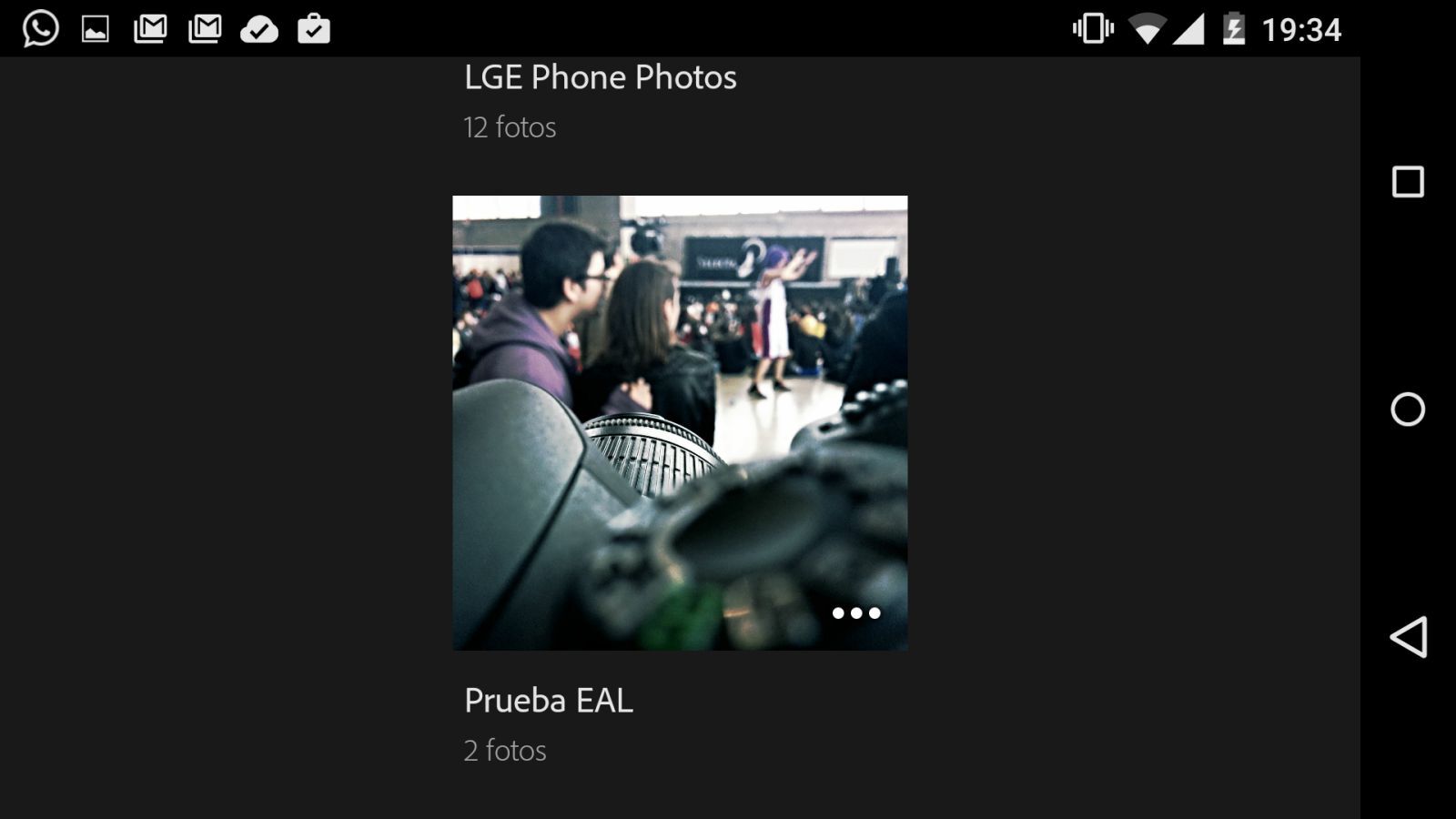
Task: Open the recent apps overview
Action: tap(1408, 182)
